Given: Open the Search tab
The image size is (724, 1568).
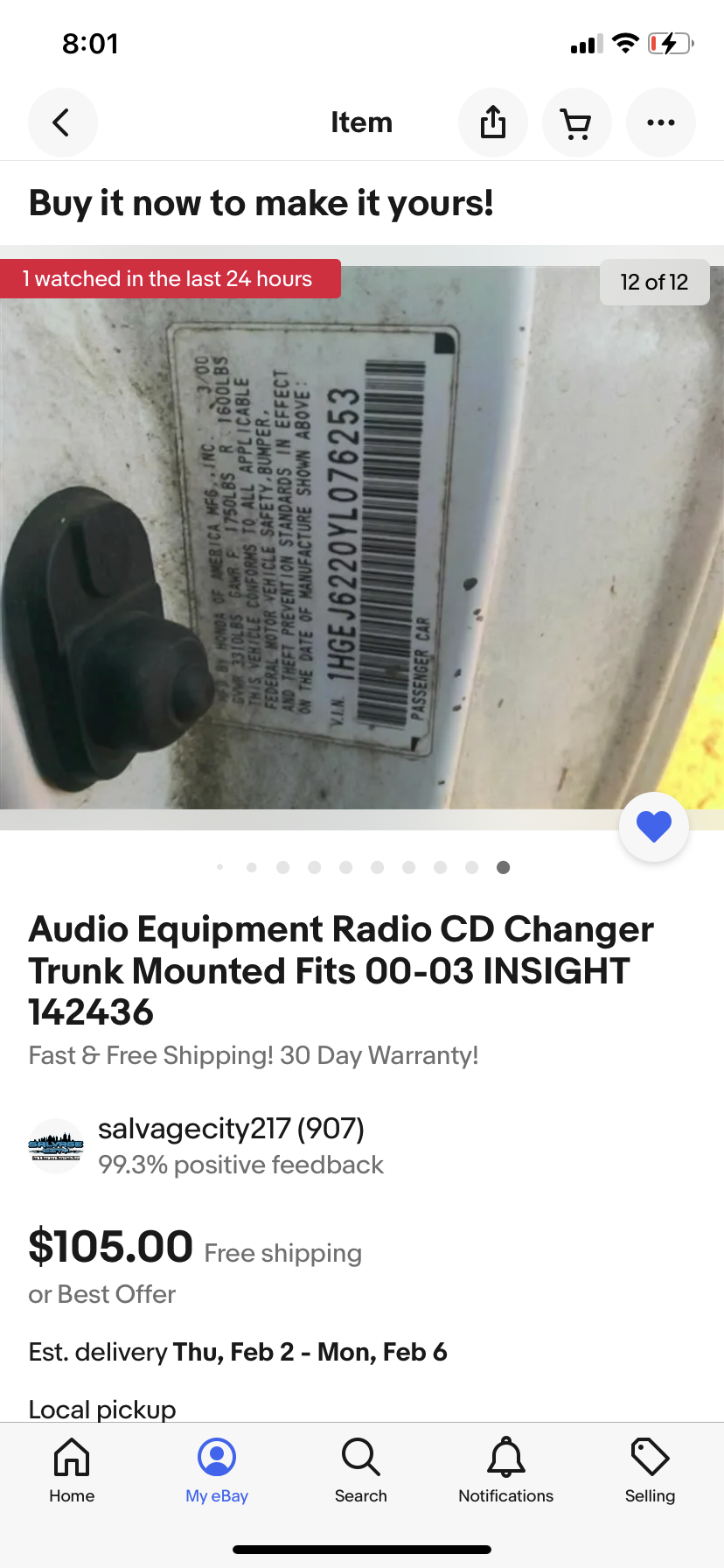Looking at the screenshot, I should tap(360, 1472).
